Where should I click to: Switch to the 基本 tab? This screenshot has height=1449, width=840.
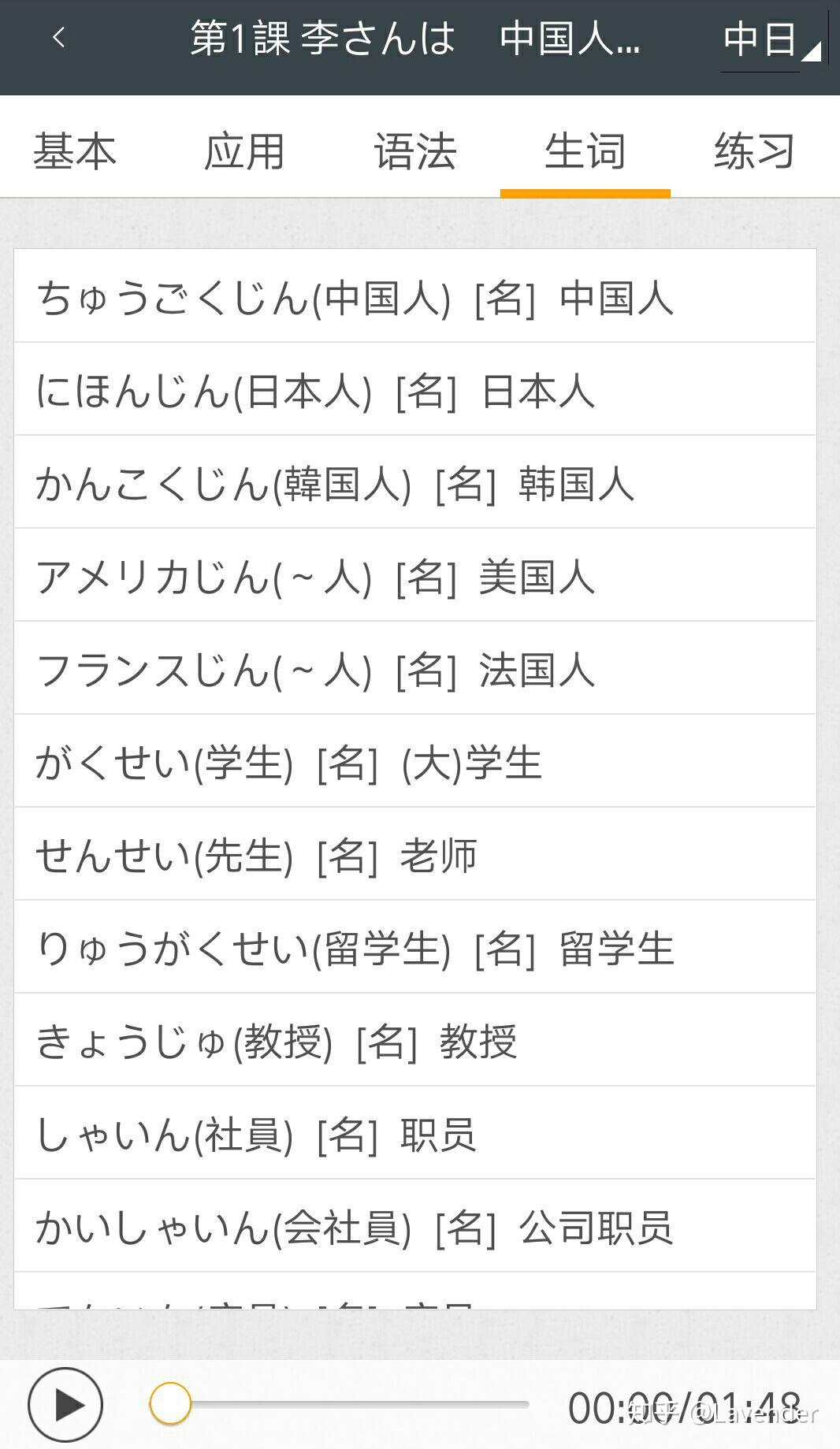[76, 153]
